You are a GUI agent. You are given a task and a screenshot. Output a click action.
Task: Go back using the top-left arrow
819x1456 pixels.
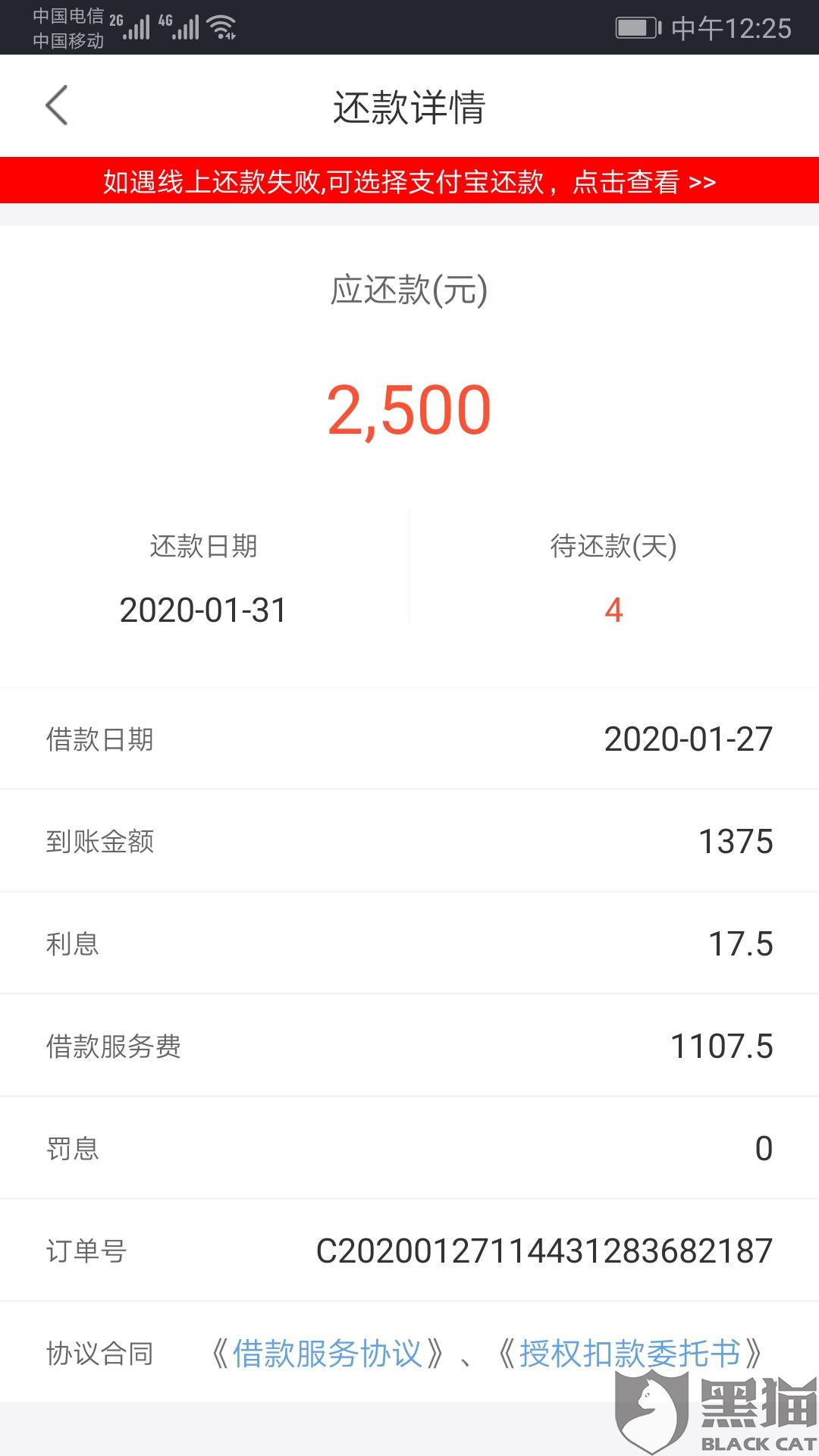[57, 105]
